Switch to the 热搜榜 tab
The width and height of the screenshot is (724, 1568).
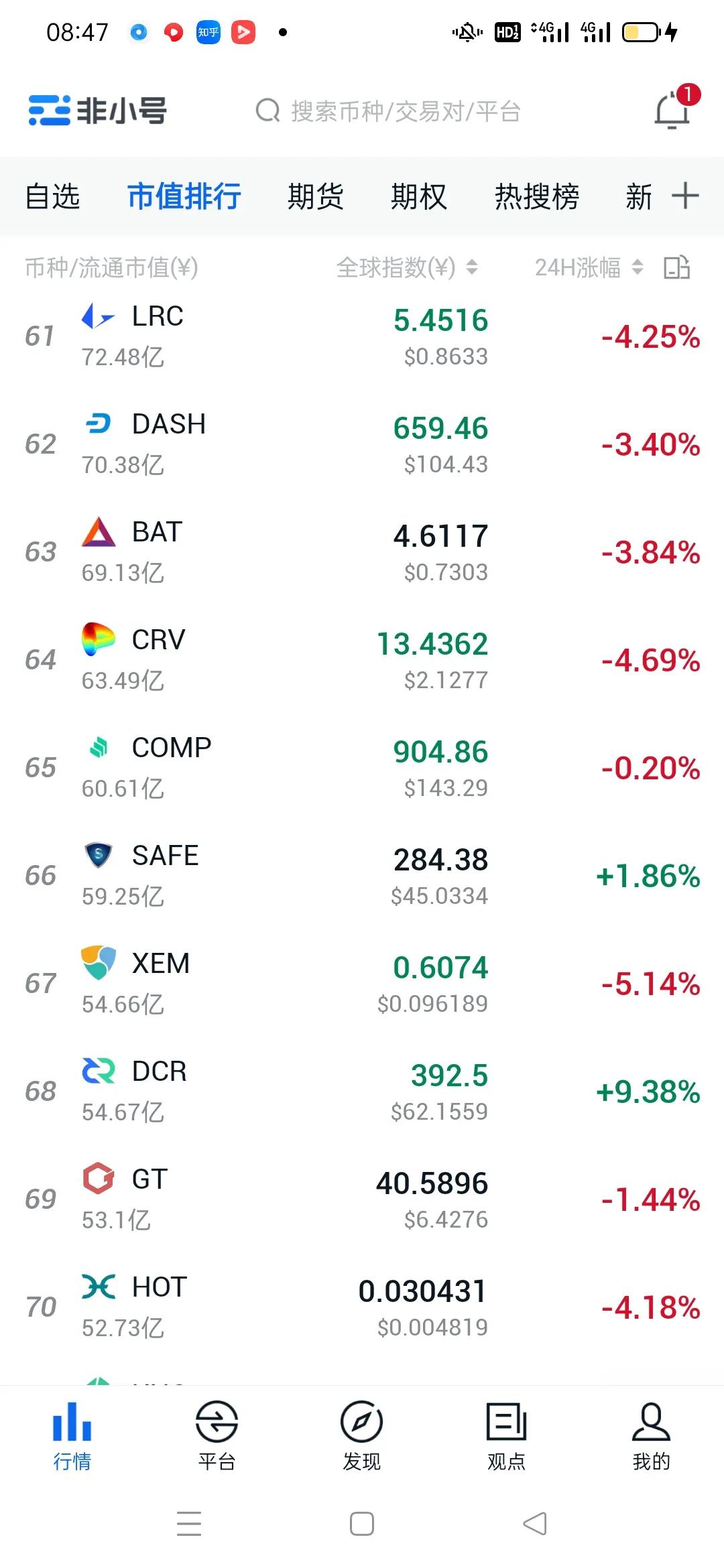pos(537,197)
